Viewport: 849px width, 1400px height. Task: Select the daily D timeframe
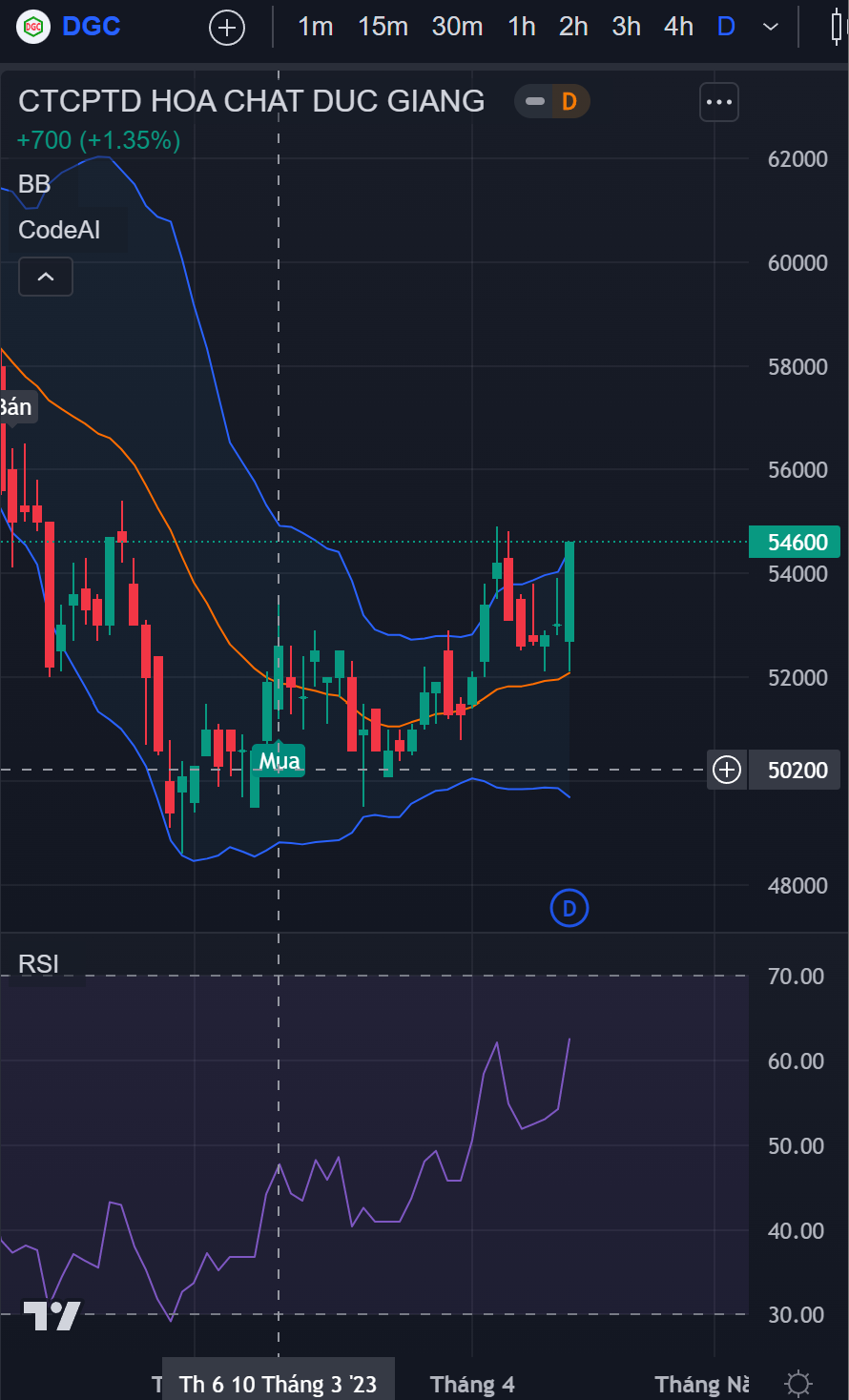tap(726, 27)
